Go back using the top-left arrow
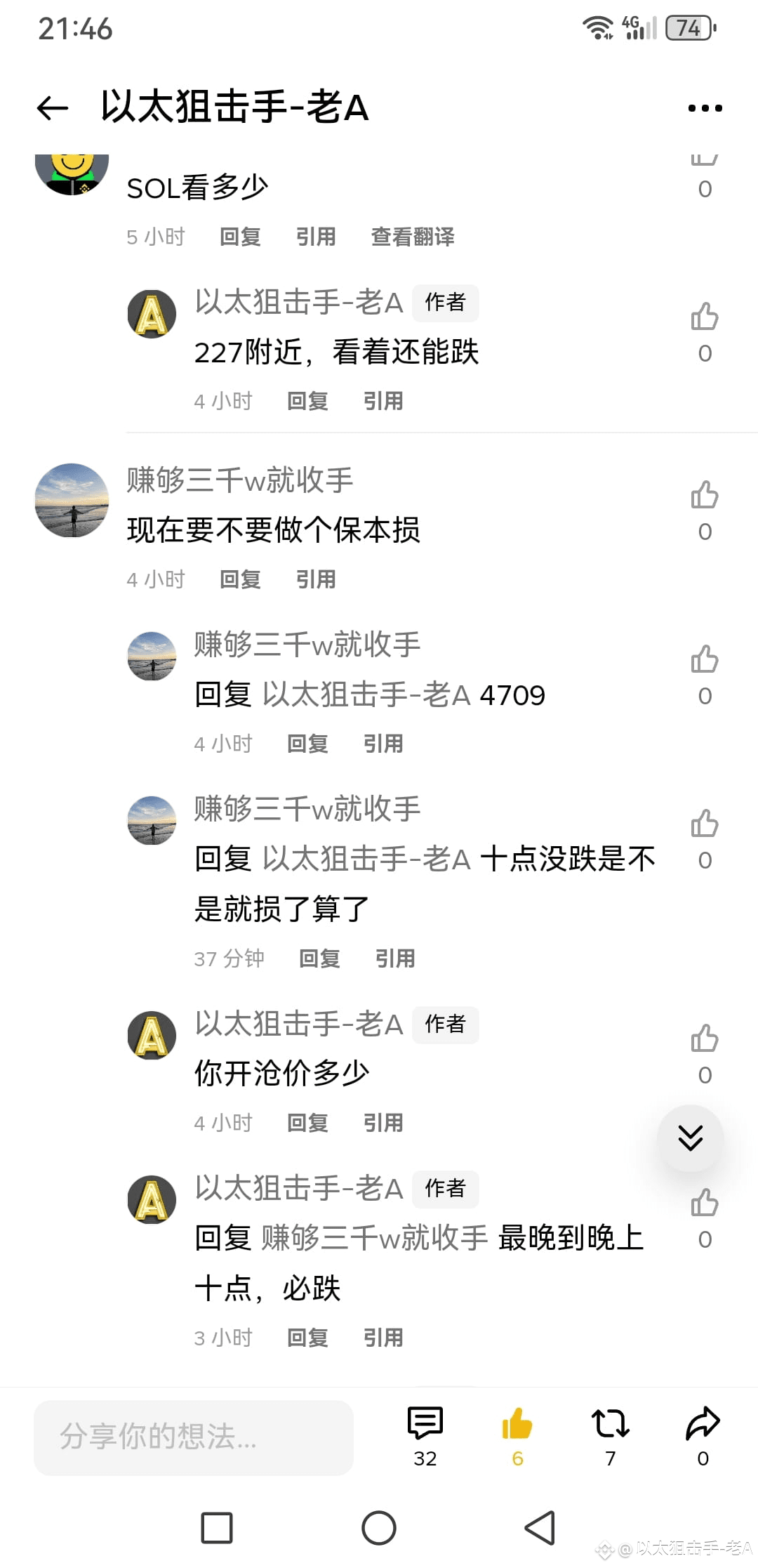Screen dimensions: 758x1568 53,107
